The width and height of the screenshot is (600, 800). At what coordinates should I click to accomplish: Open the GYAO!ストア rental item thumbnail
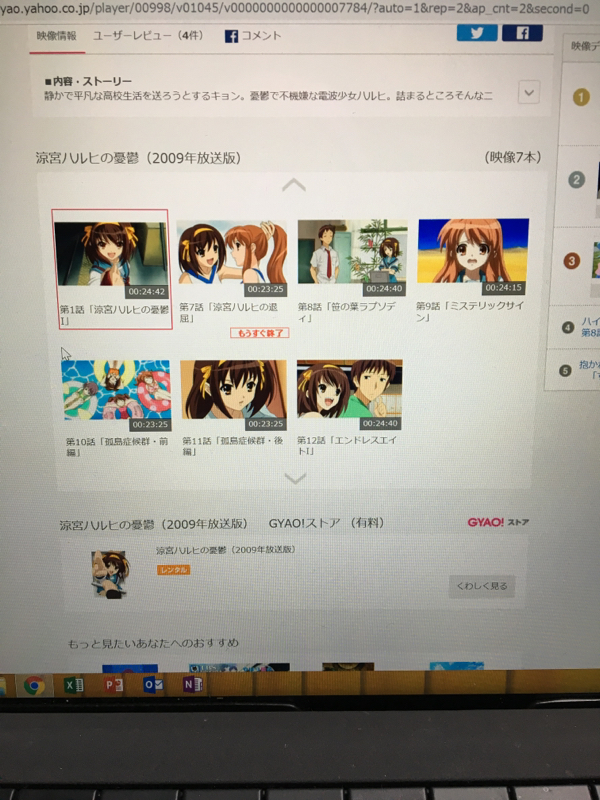pos(110,574)
